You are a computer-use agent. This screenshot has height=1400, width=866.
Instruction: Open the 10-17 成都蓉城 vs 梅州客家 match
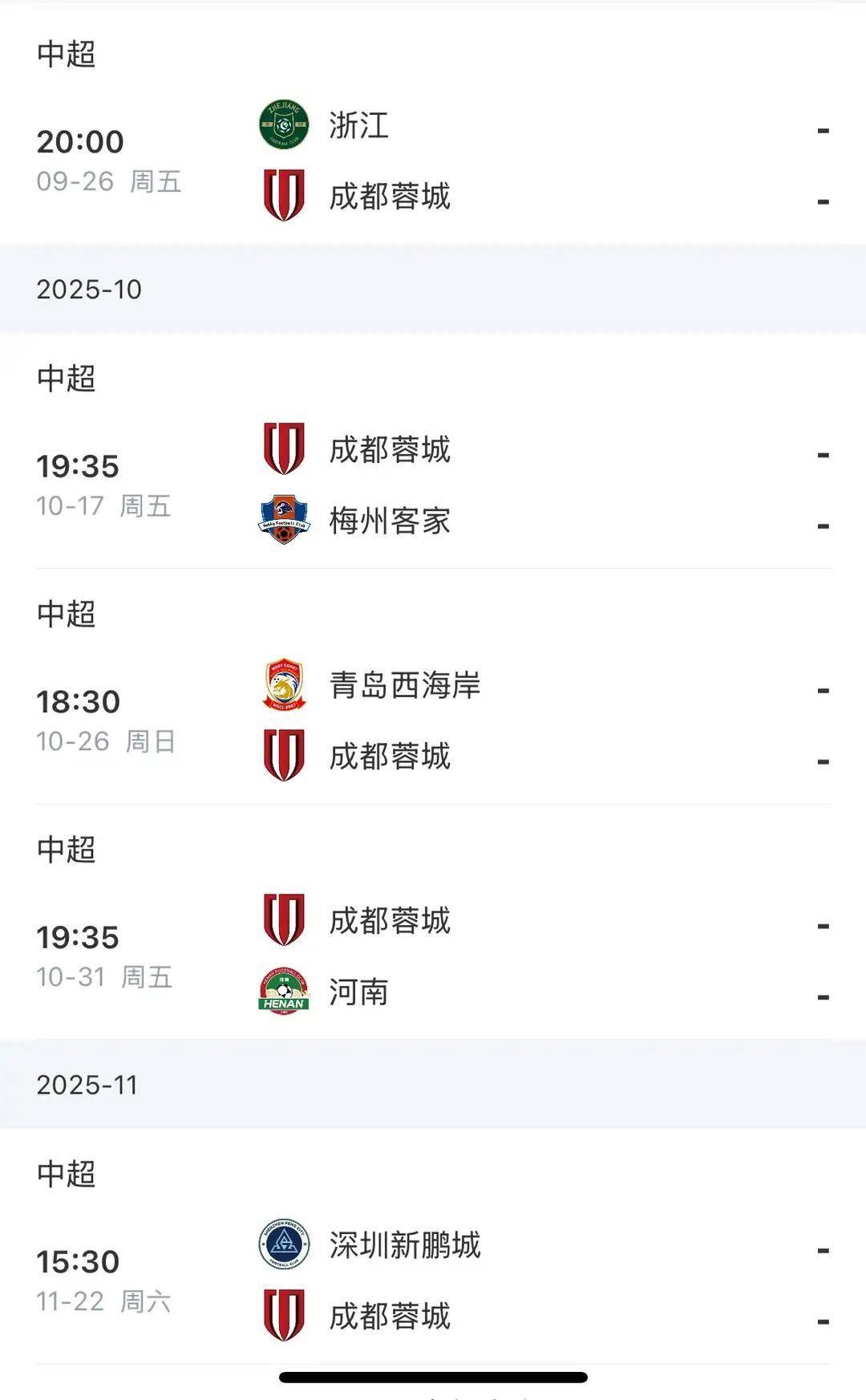click(x=433, y=485)
